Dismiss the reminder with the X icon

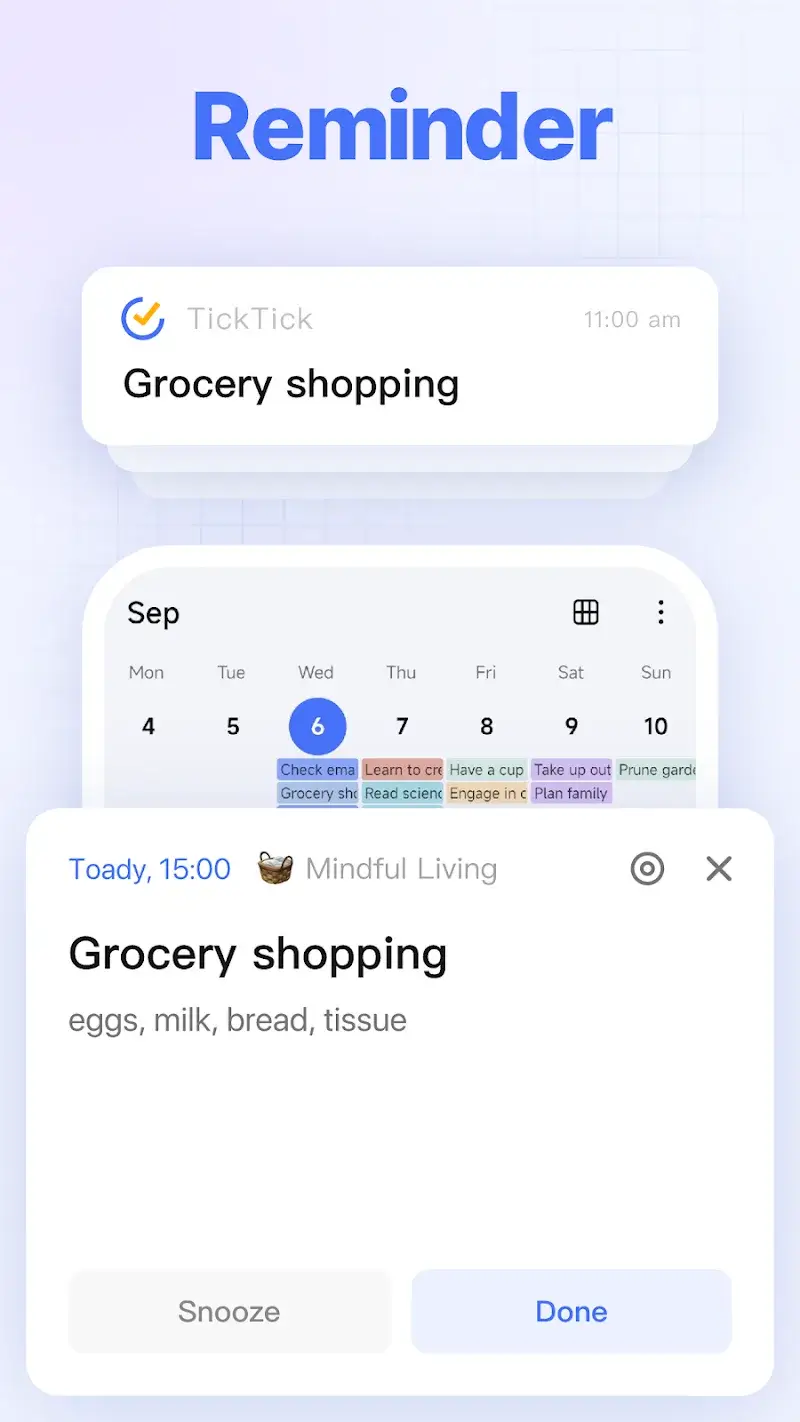pos(718,869)
